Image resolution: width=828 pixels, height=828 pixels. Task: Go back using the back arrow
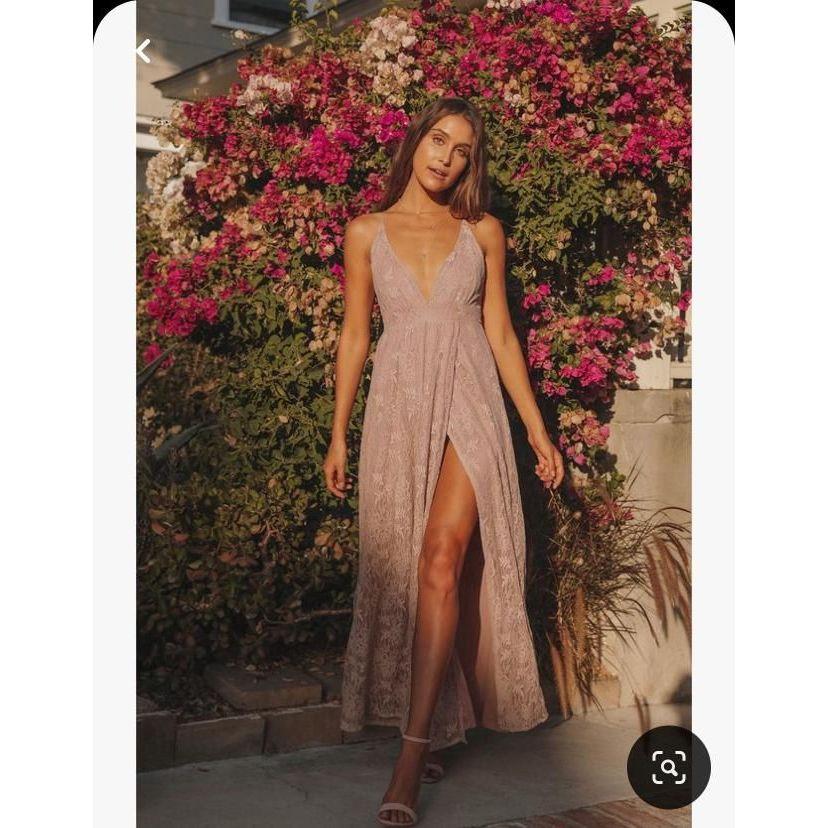pos(143,51)
